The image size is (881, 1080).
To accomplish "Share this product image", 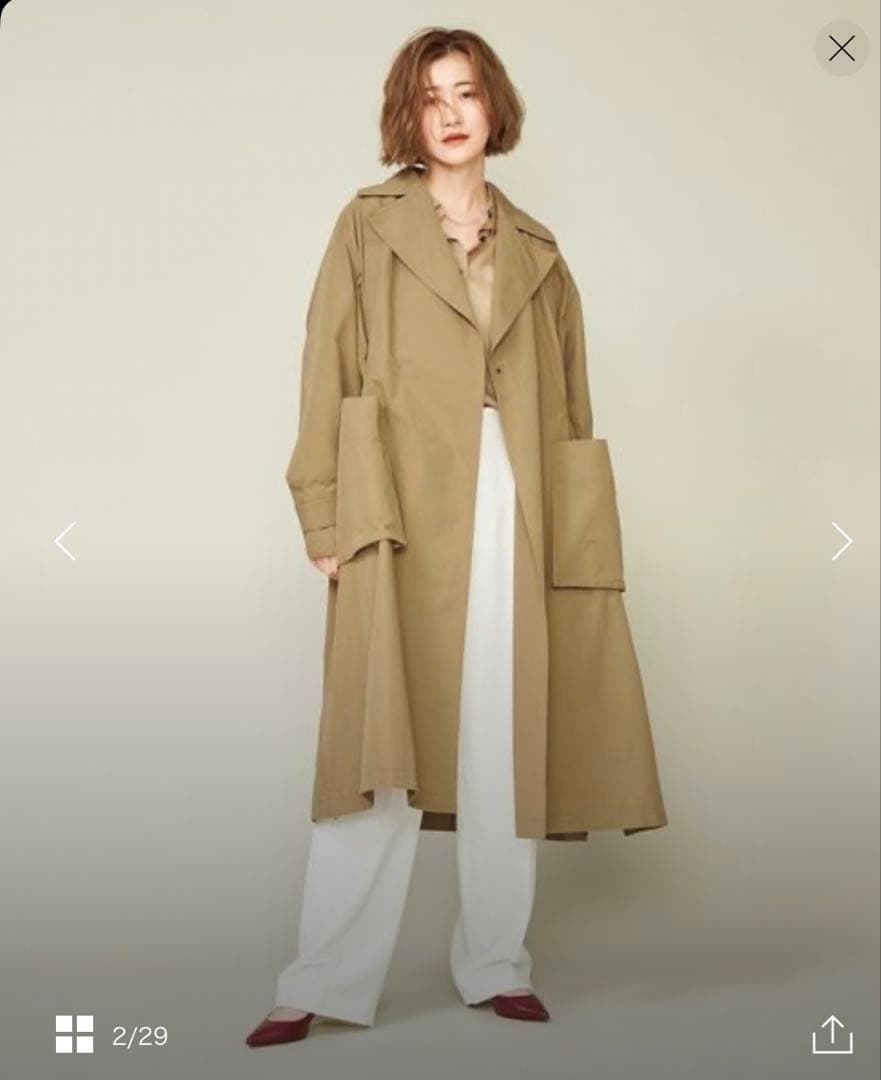I will [x=832, y=1034].
